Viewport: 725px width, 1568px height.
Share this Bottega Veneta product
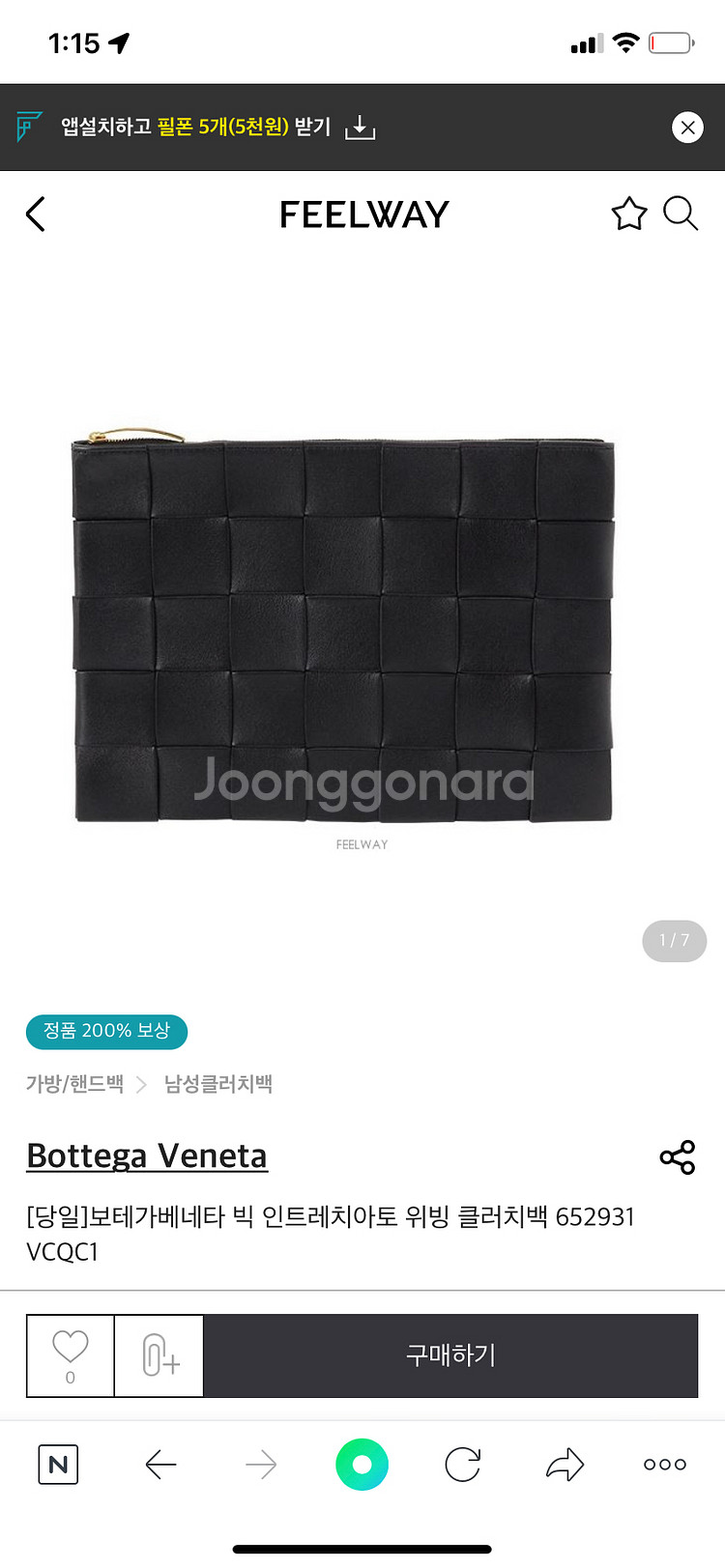tap(677, 1156)
